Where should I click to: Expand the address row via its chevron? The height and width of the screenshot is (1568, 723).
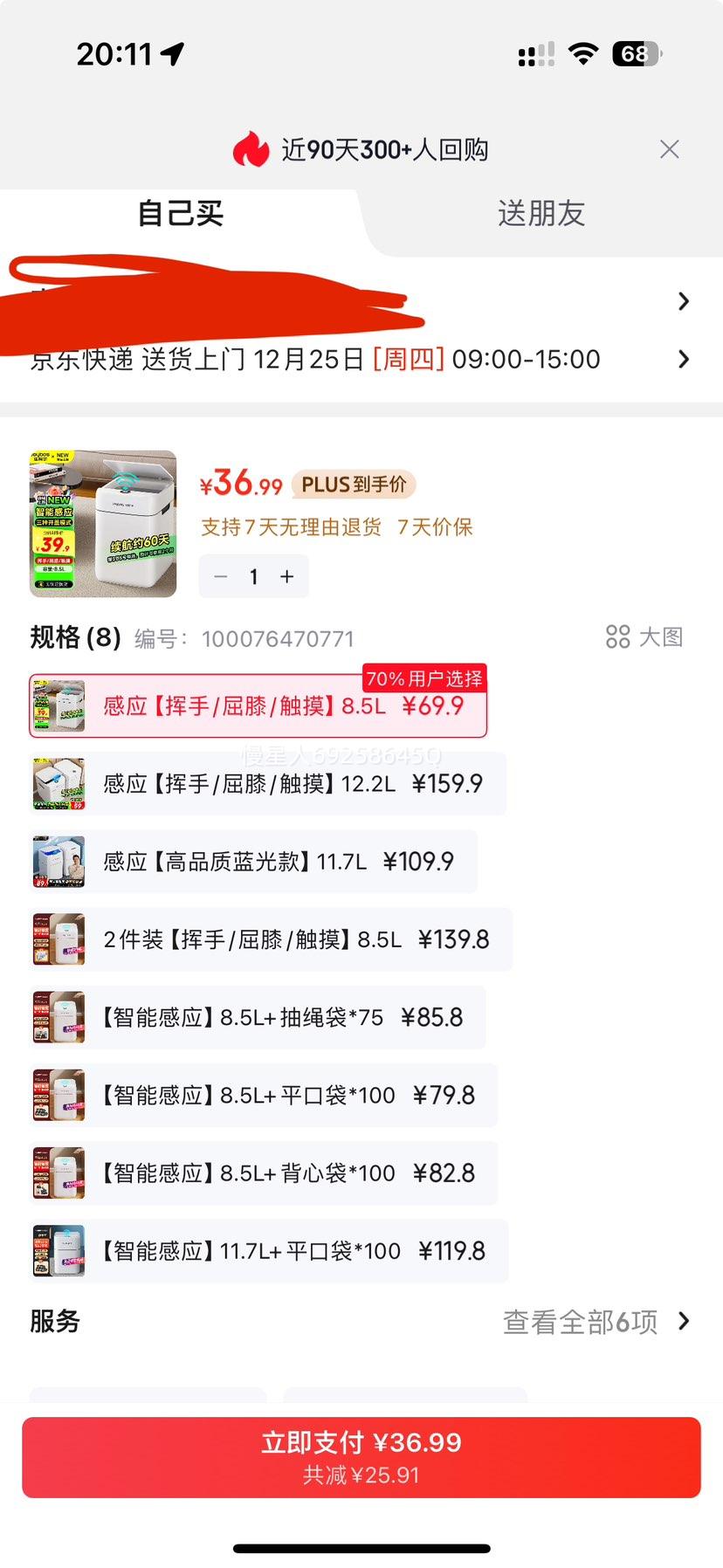685,301
